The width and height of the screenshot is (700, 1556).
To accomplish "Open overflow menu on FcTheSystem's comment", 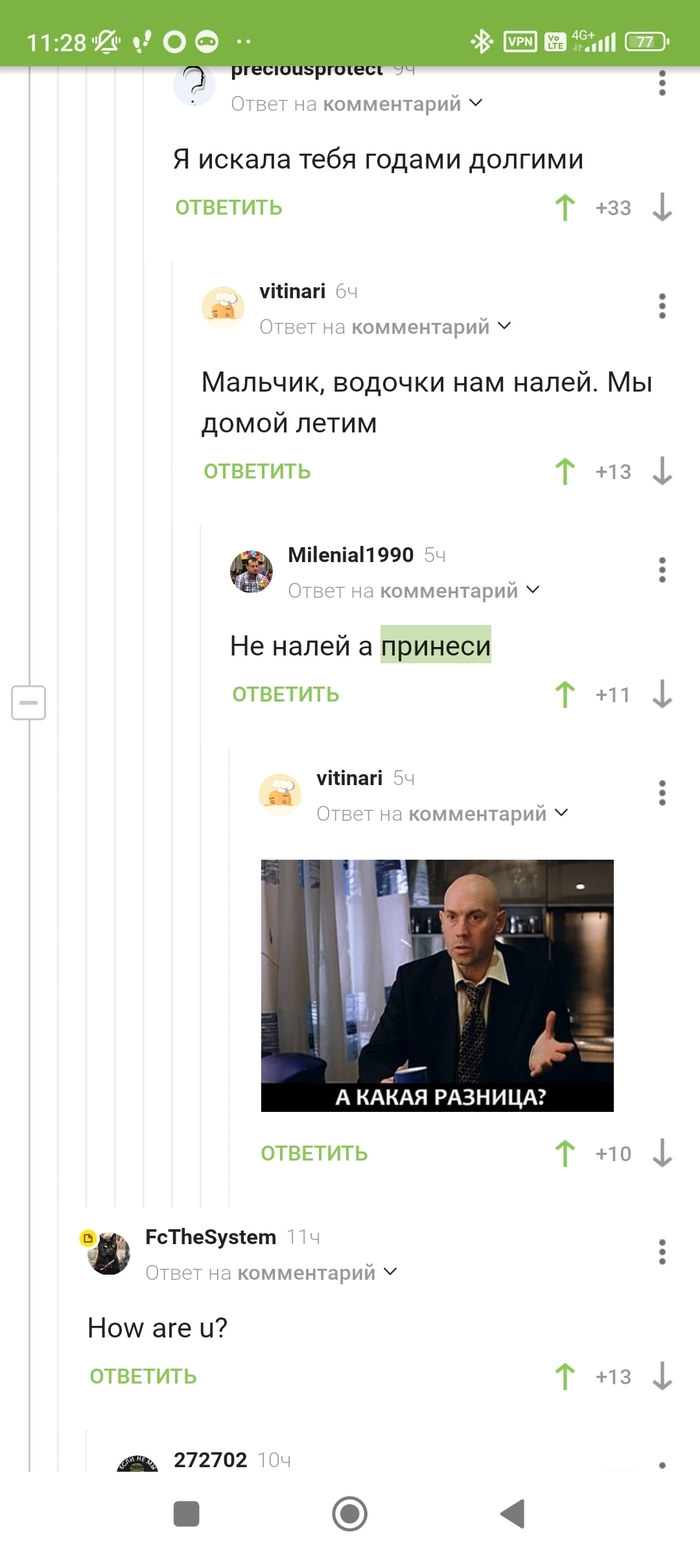I will [662, 1251].
